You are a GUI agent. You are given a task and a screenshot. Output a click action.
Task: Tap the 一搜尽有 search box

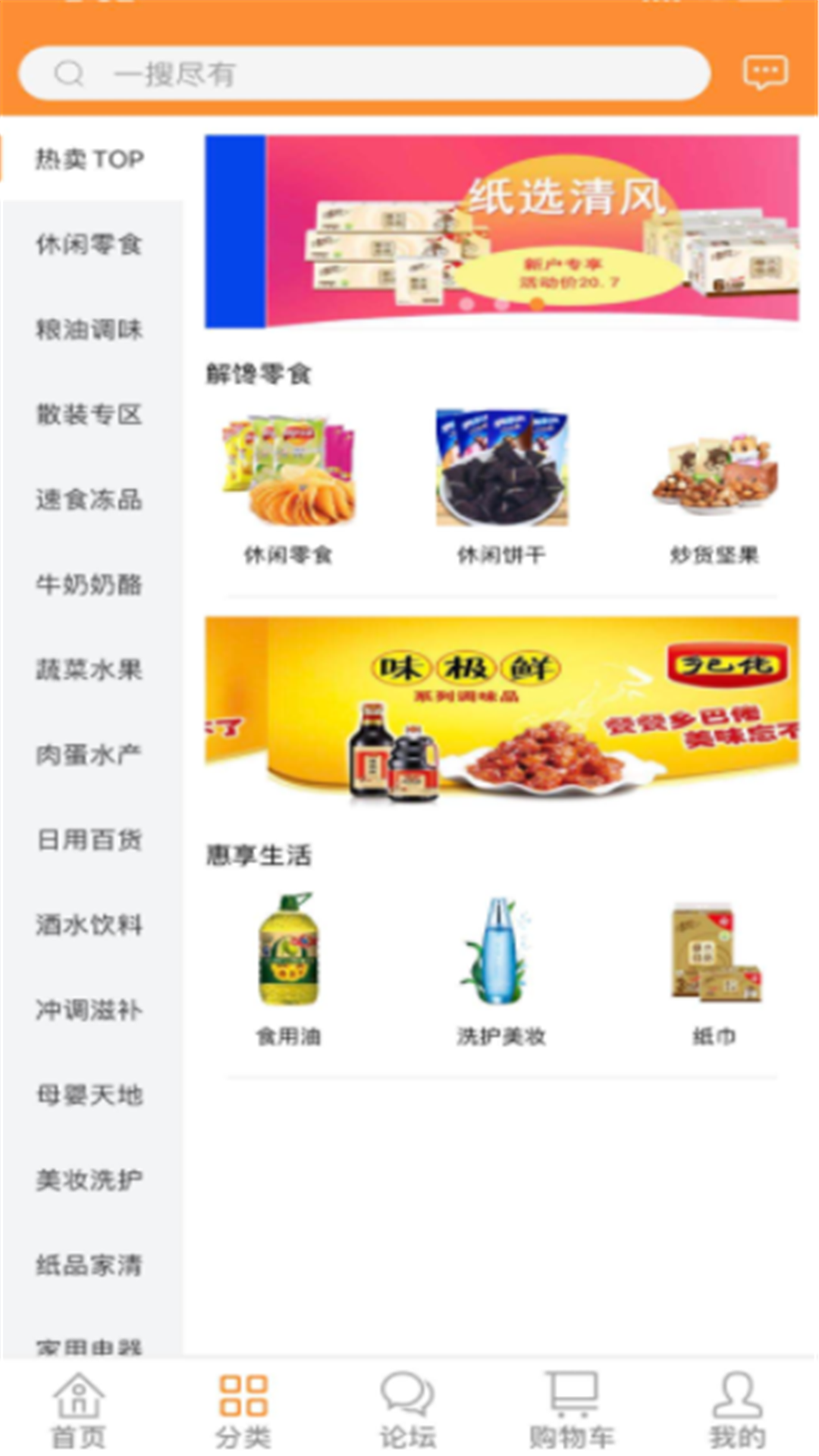(364, 74)
